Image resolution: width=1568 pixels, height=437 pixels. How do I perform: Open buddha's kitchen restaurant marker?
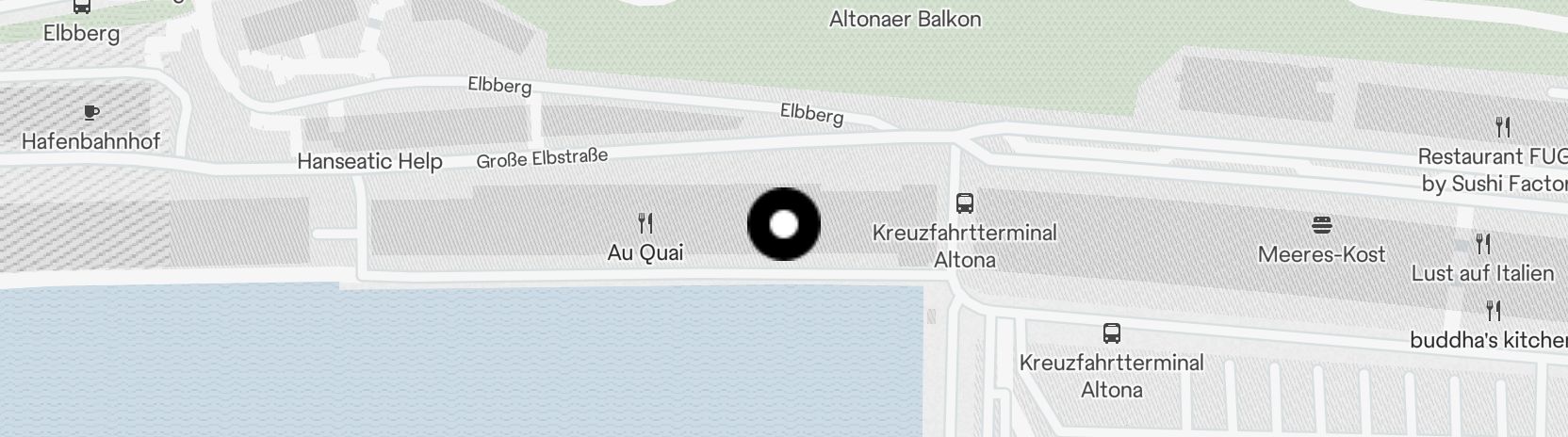(1493, 311)
